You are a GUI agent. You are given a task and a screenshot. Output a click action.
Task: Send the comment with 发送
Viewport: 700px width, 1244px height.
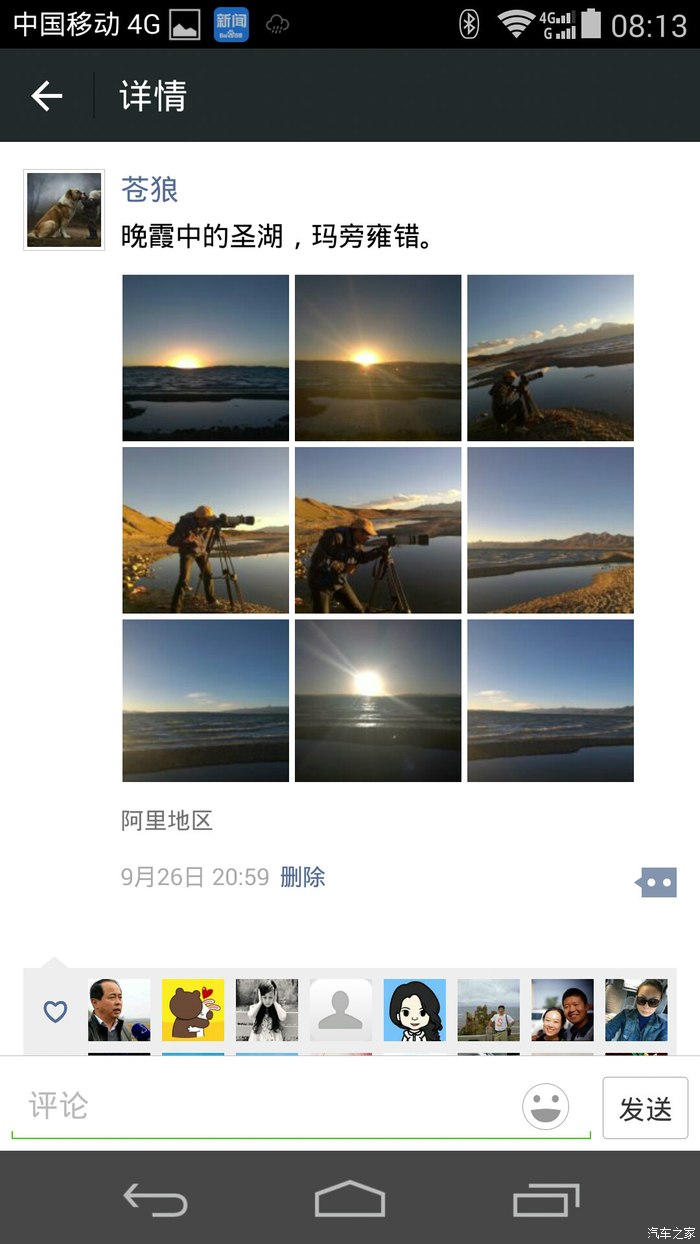[645, 1108]
